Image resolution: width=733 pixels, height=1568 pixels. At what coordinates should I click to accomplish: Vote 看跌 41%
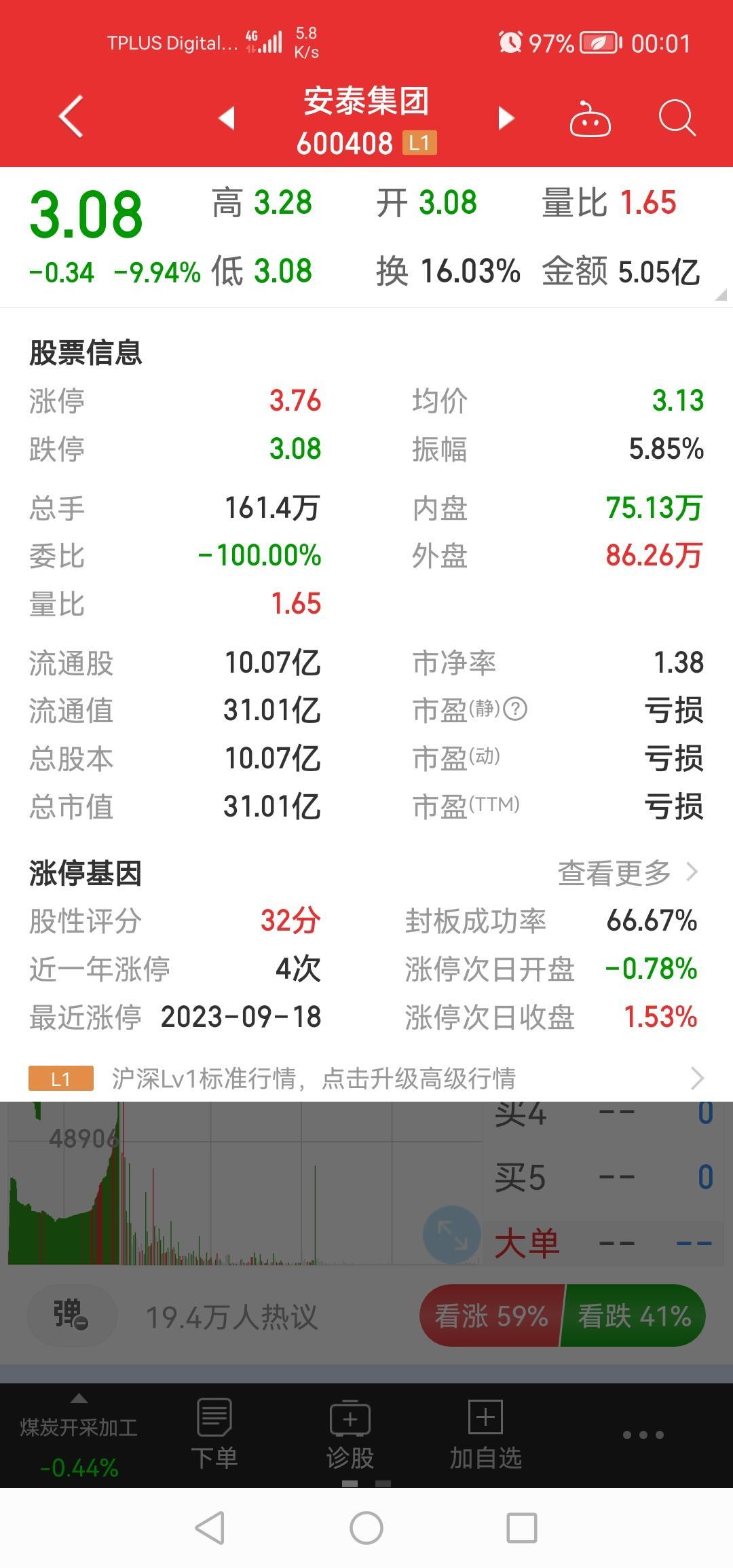click(635, 1316)
